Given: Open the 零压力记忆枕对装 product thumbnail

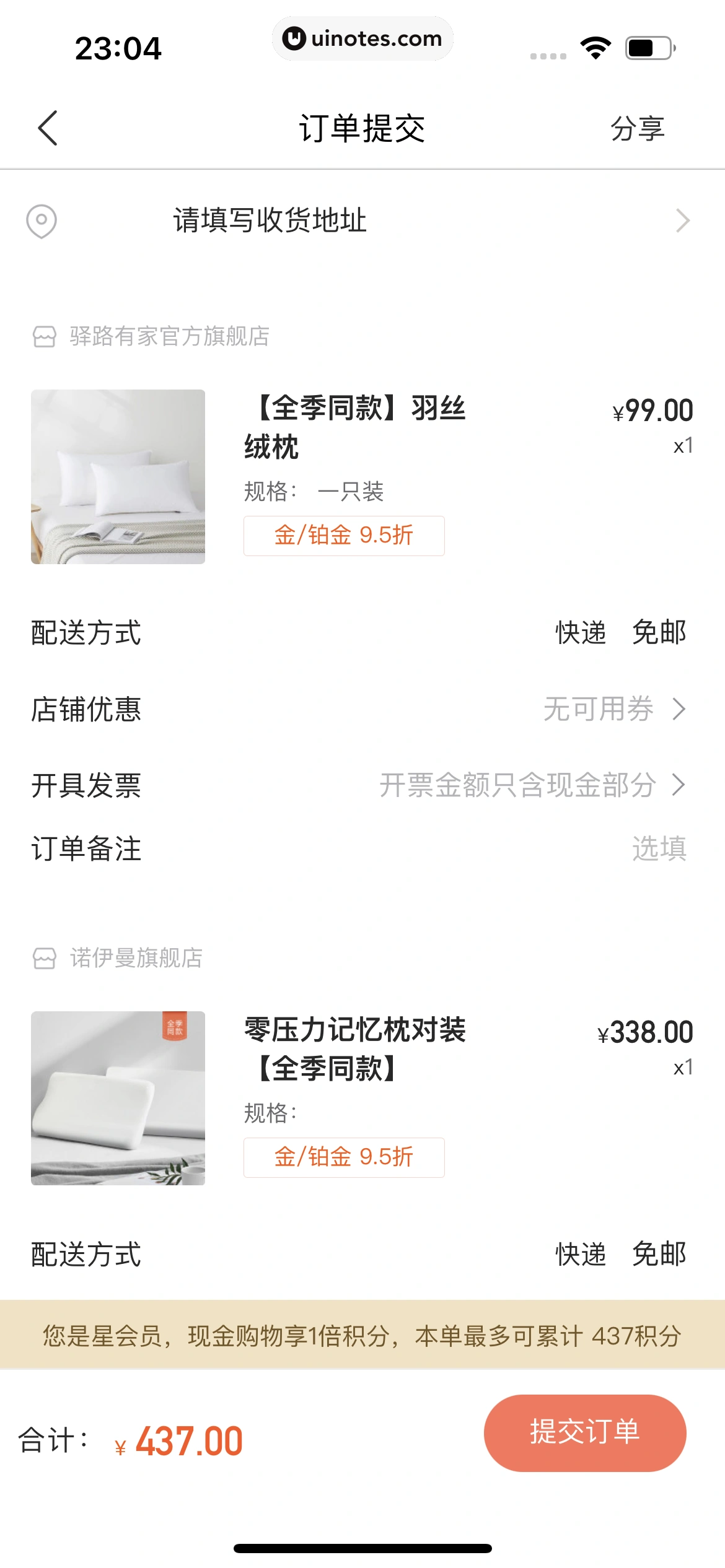Looking at the screenshot, I should tap(118, 1098).
